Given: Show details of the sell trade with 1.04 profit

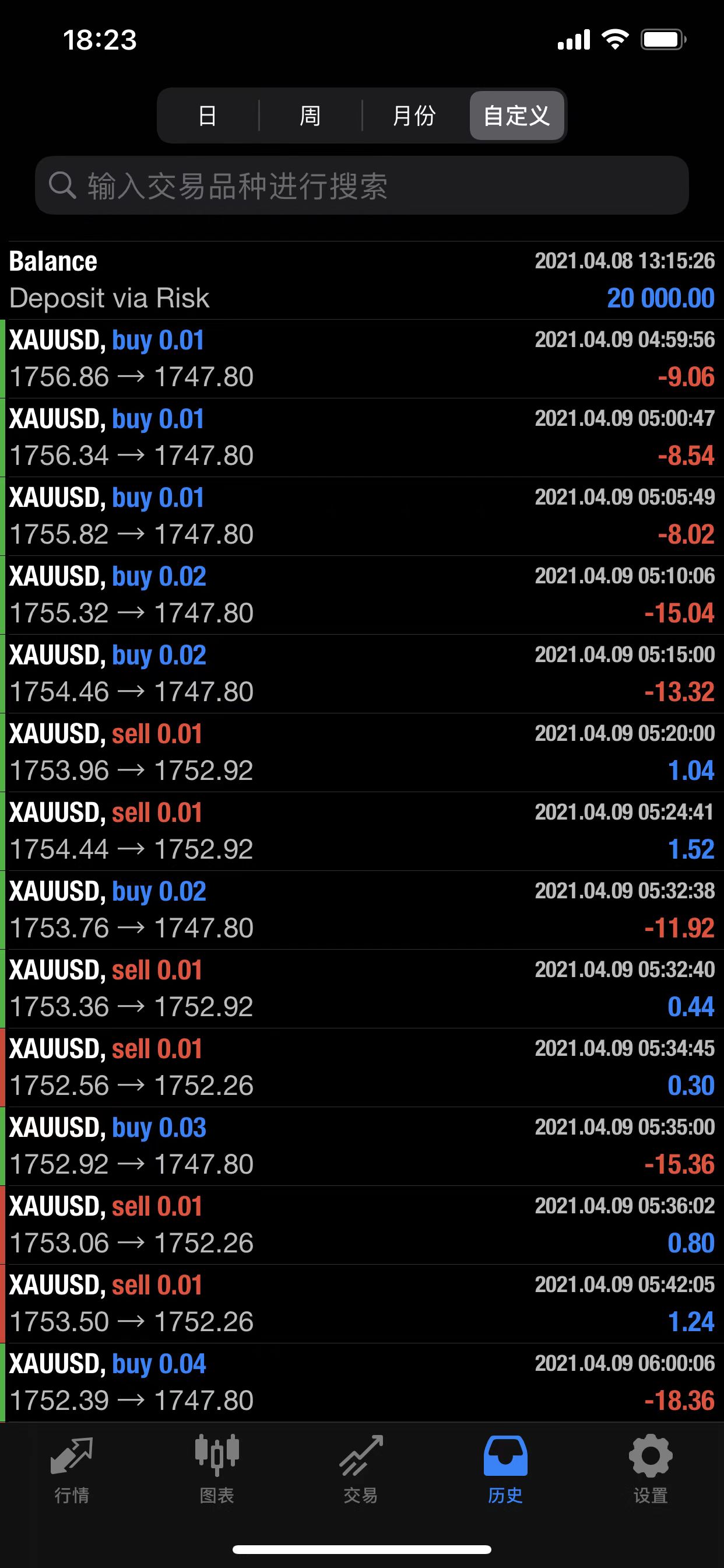Looking at the screenshot, I should [362, 753].
